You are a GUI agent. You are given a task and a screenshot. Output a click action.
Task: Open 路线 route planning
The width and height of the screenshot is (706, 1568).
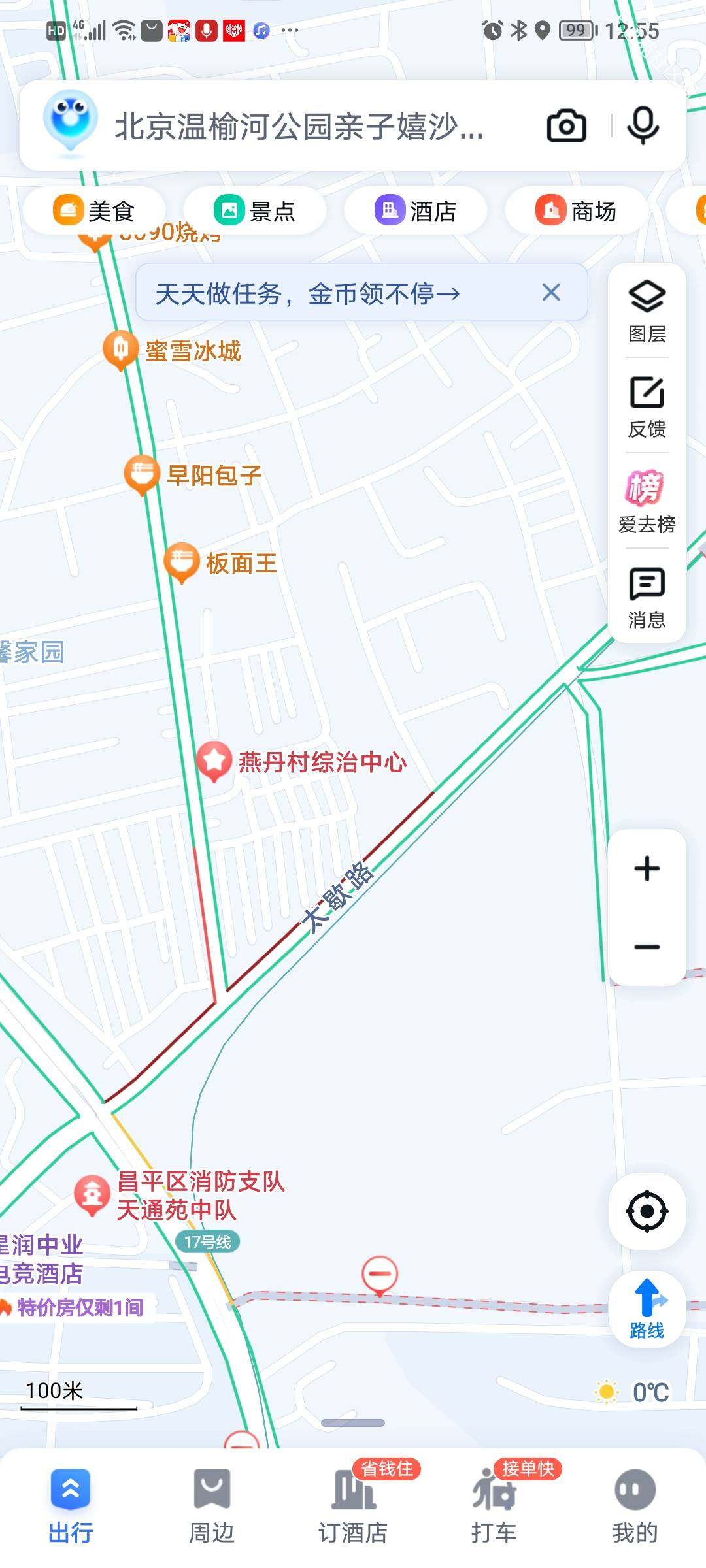click(x=647, y=1309)
